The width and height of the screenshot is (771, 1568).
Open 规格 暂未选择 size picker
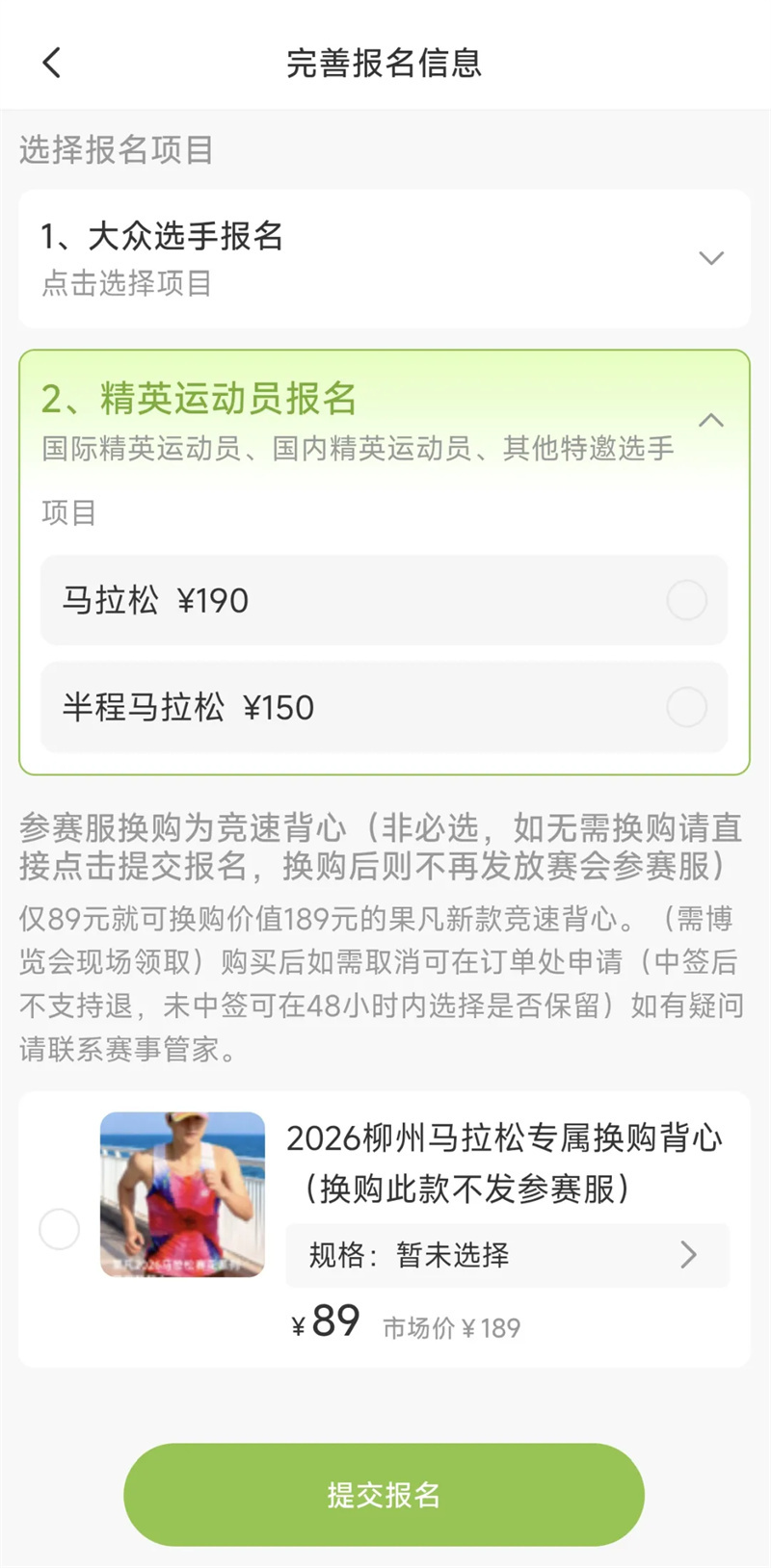[507, 1255]
